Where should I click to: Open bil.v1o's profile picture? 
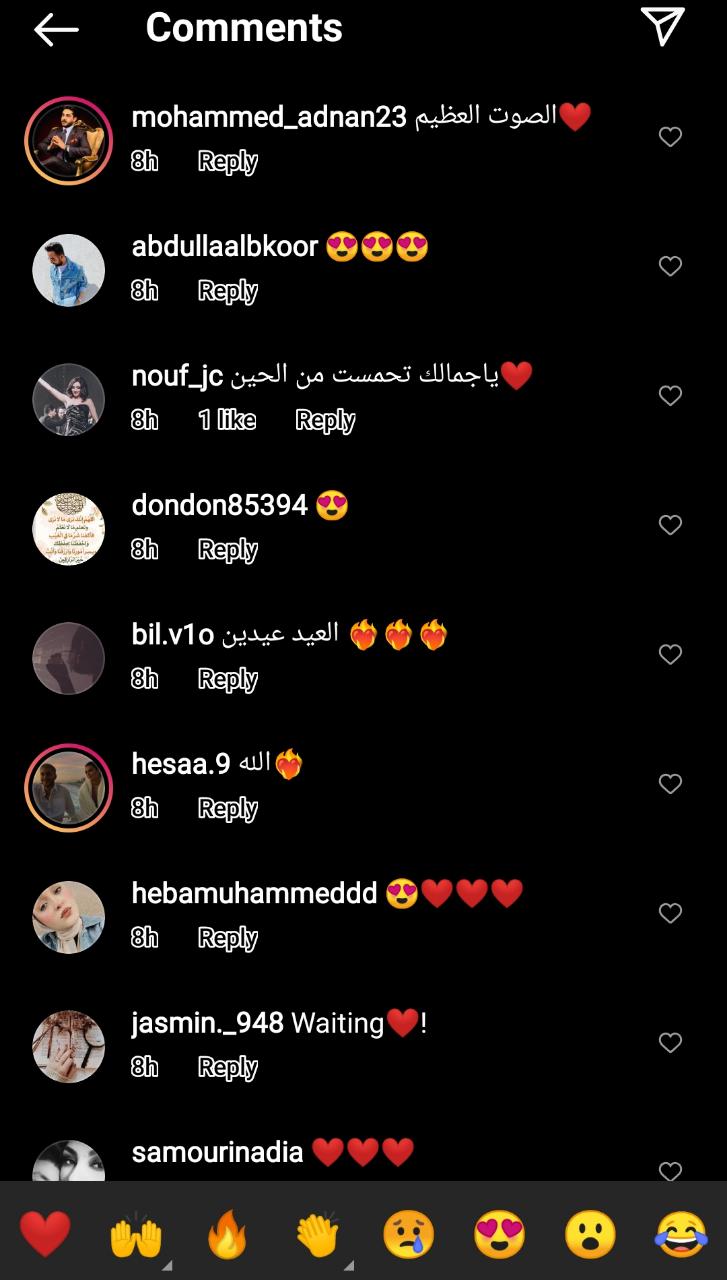click(68, 658)
